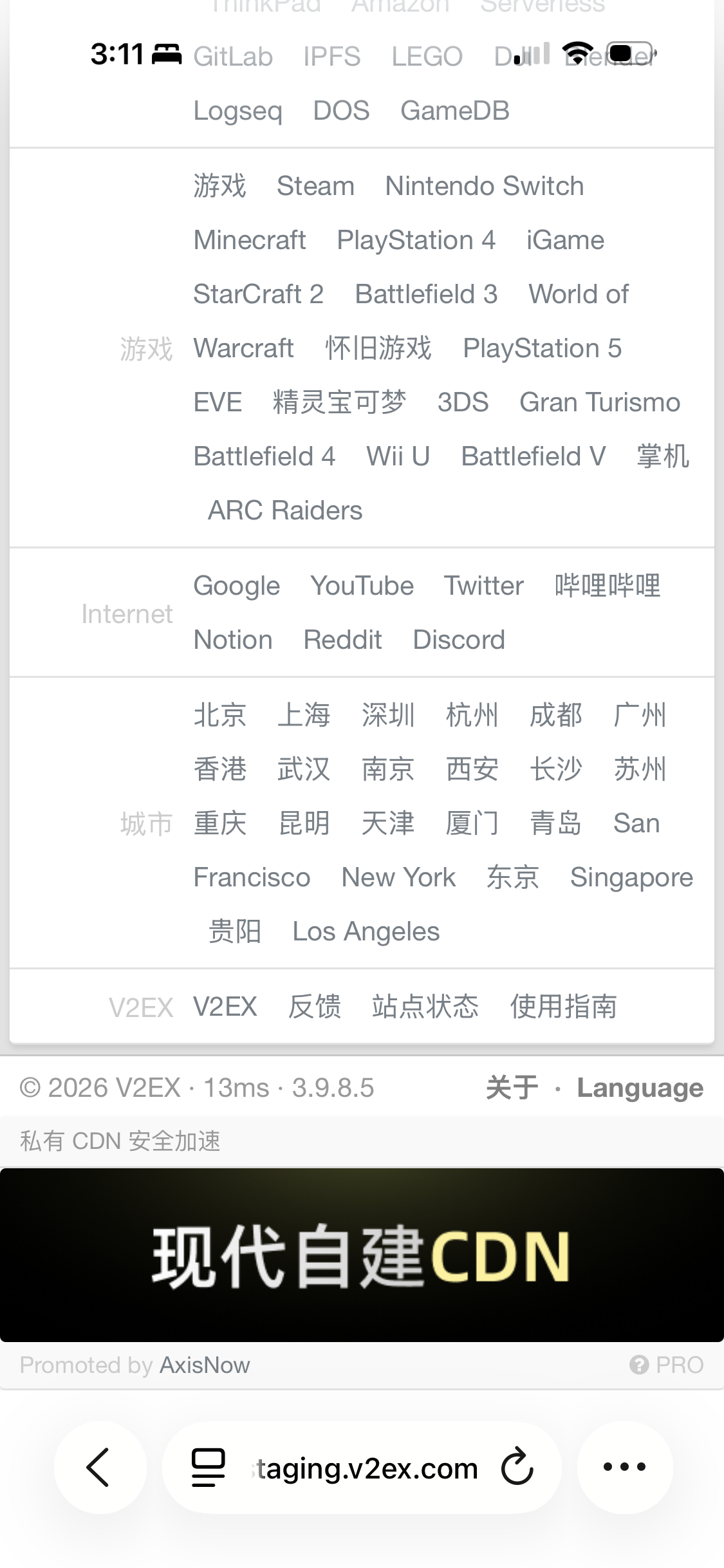Open the 现代自建CDN ad banner
This screenshot has height=1568, width=724.
(x=362, y=1255)
